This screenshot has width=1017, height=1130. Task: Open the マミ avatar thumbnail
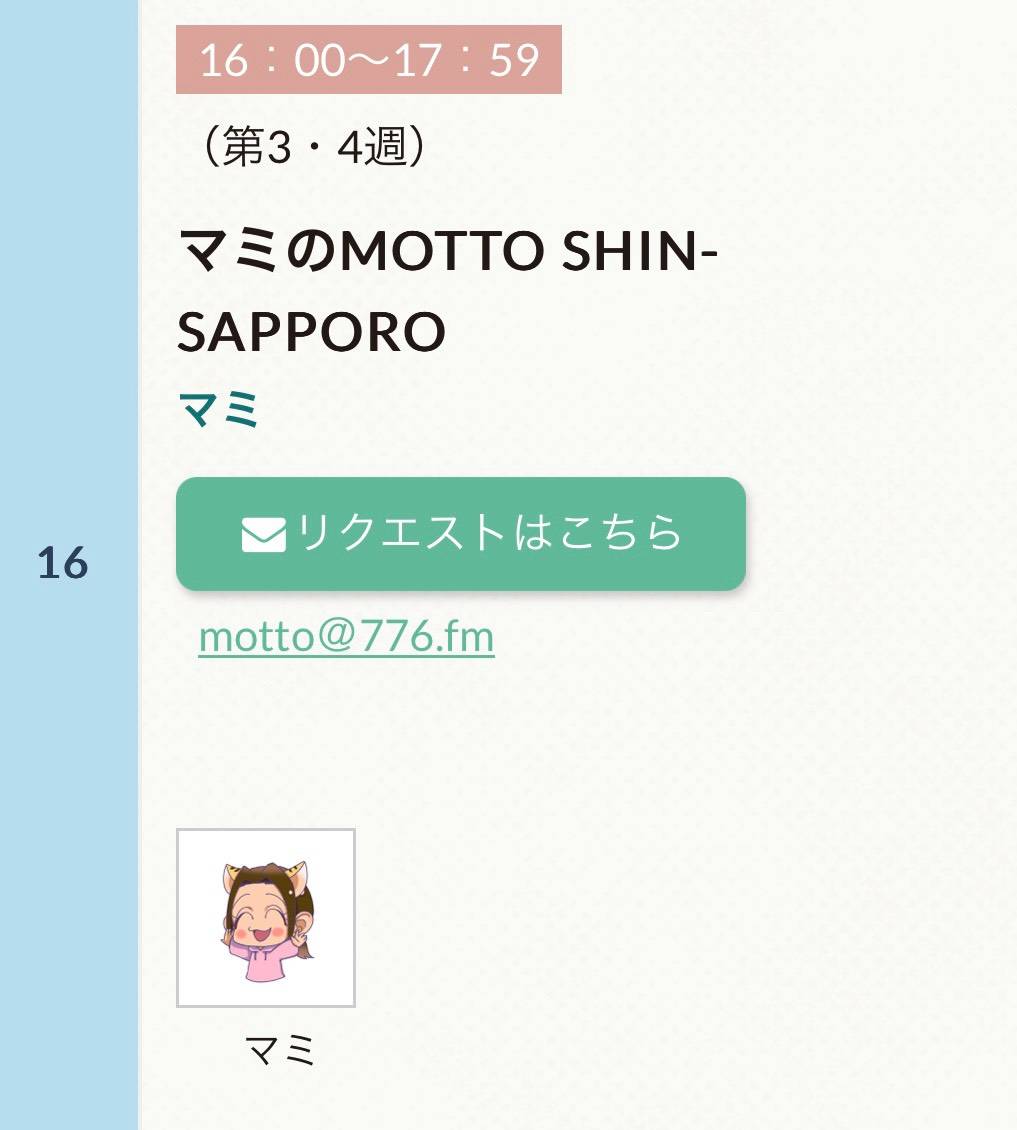[266, 918]
